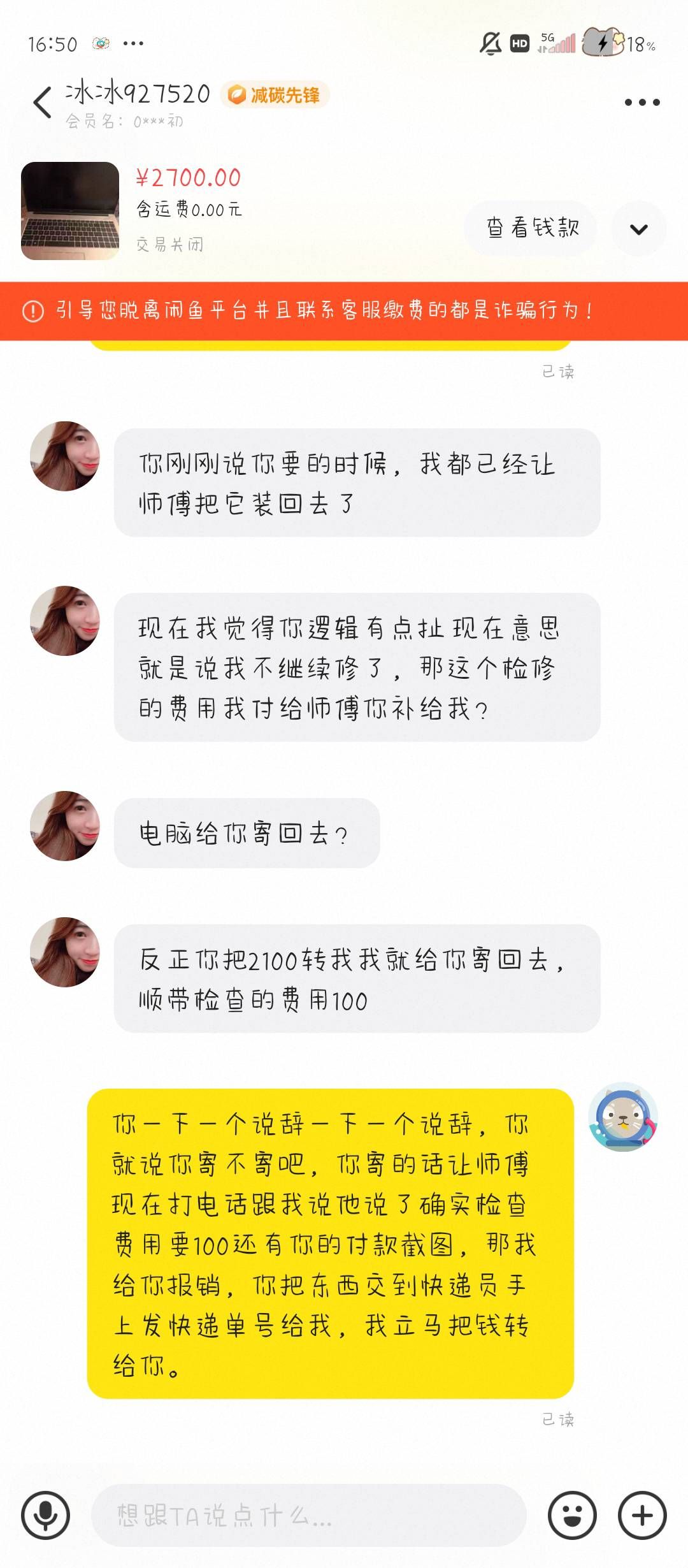Tap the 减碳先锋 badge

pyautogui.click(x=275, y=95)
